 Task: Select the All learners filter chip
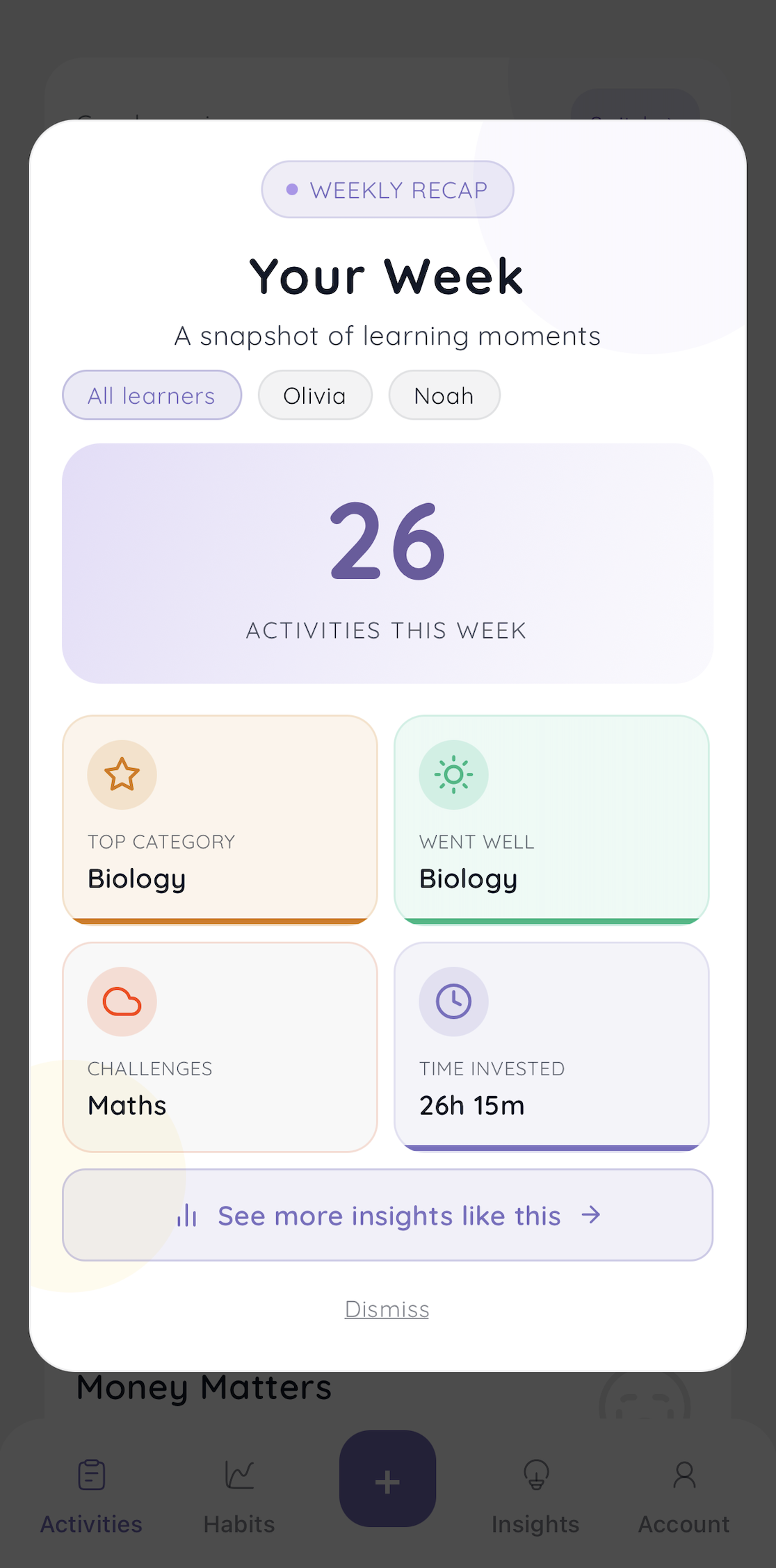(152, 395)
